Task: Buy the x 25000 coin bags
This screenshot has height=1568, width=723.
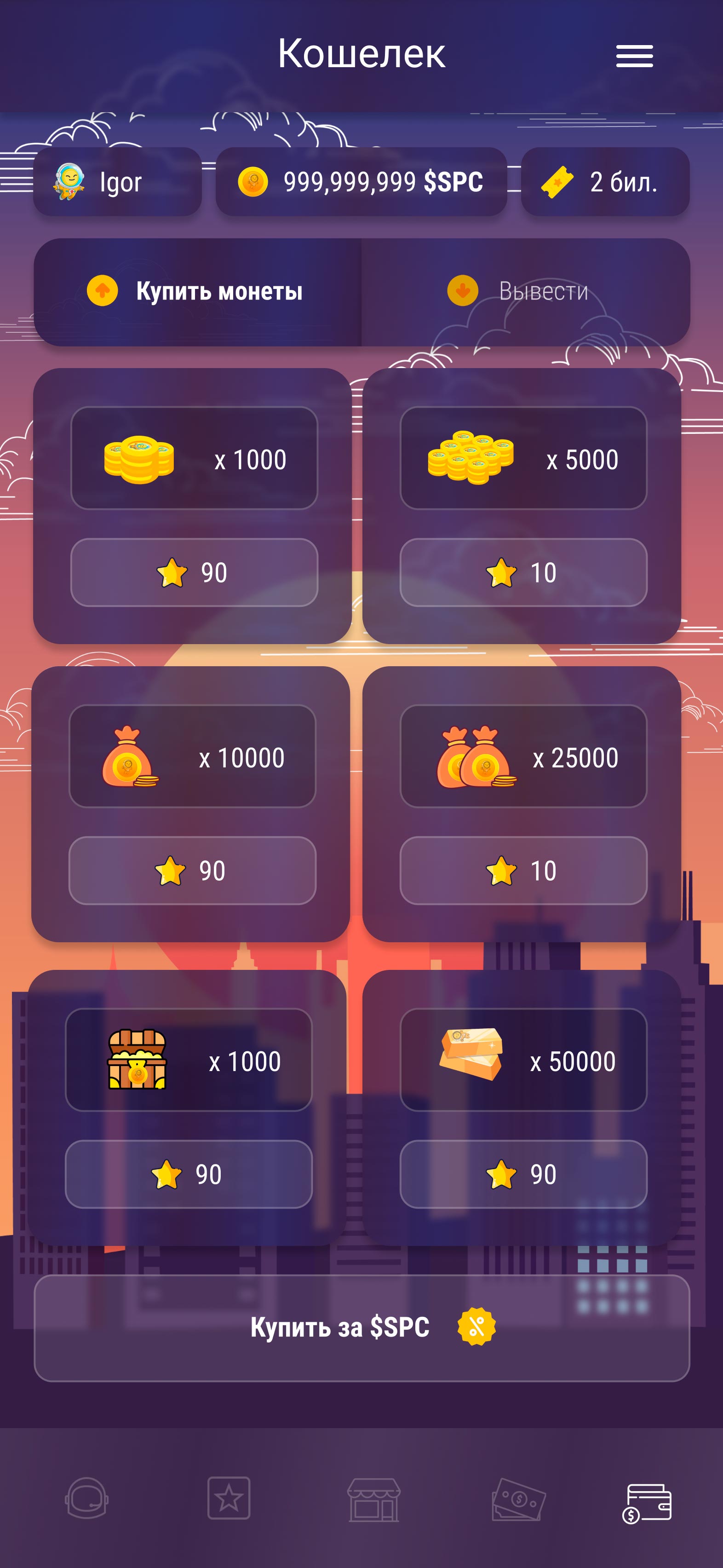Action: click(523, 870)
